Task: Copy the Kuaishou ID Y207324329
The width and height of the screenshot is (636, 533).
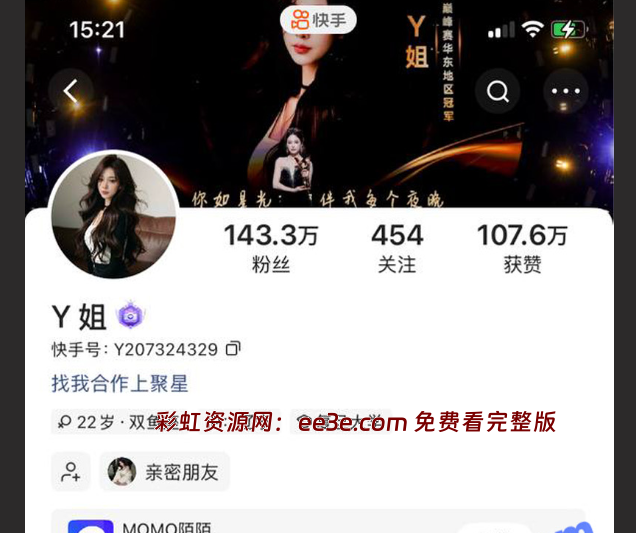Action: [x=233, y=349]
